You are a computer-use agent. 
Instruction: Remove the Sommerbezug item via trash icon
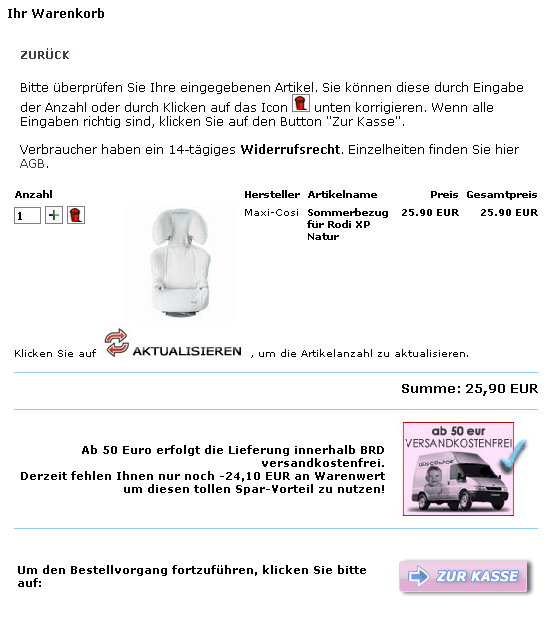pos(76,215)
